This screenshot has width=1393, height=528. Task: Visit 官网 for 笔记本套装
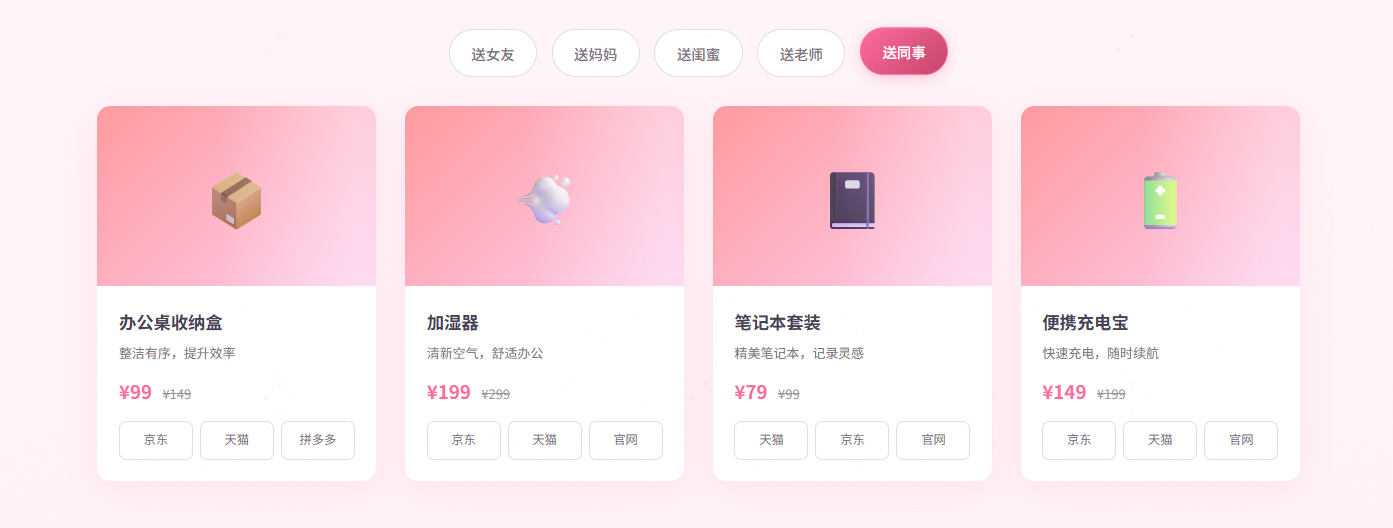933,440
